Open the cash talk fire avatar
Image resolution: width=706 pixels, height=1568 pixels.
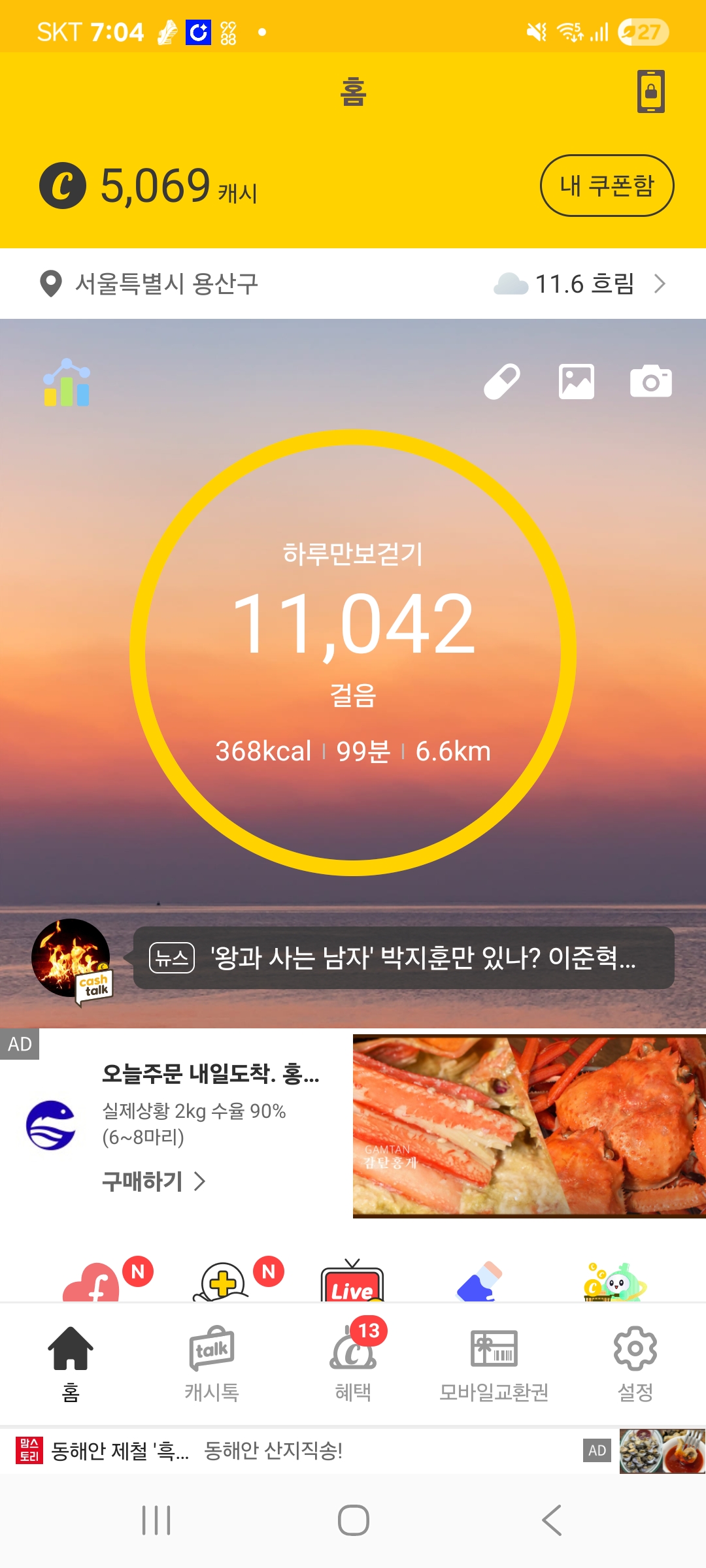[x=71, y=958]
